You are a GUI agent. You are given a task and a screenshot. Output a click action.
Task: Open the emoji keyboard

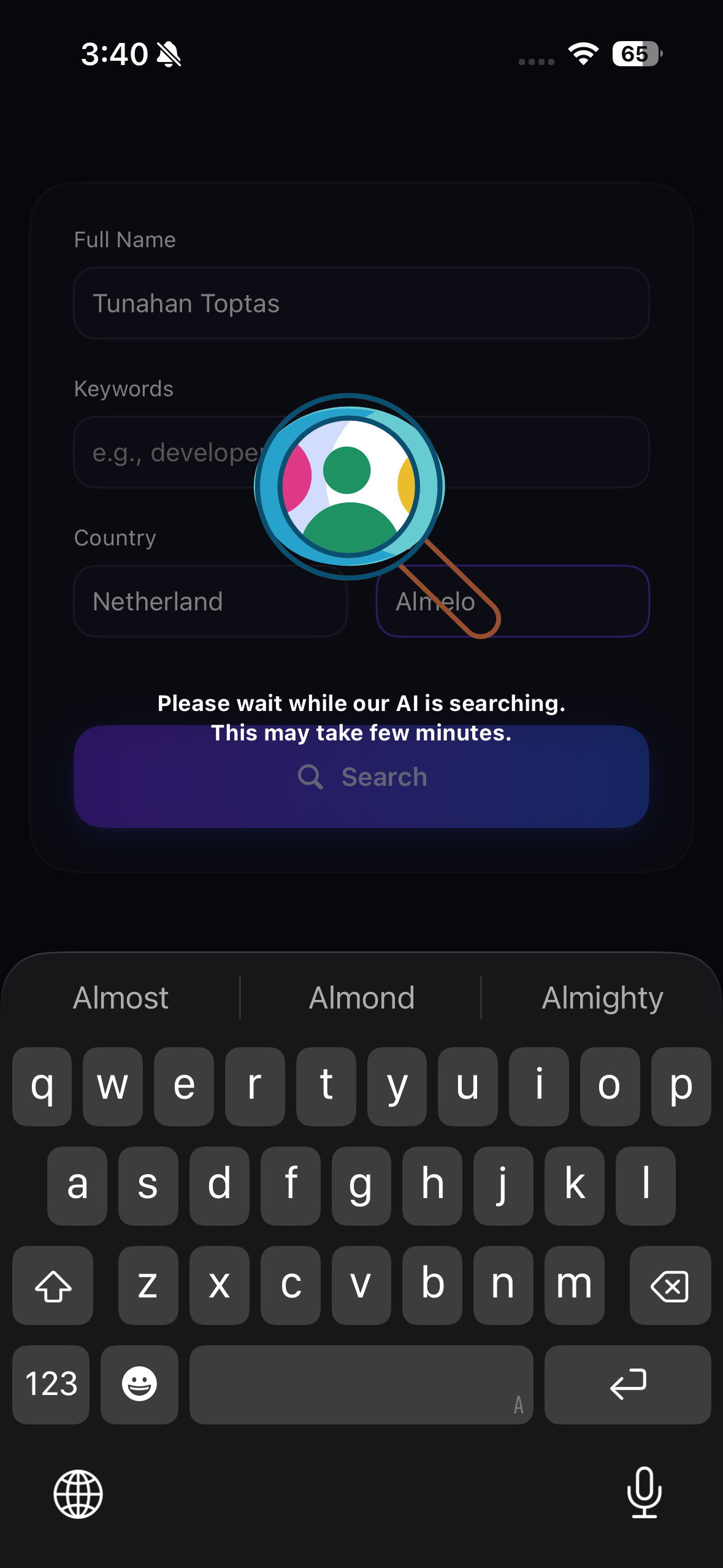[139, 1385]
